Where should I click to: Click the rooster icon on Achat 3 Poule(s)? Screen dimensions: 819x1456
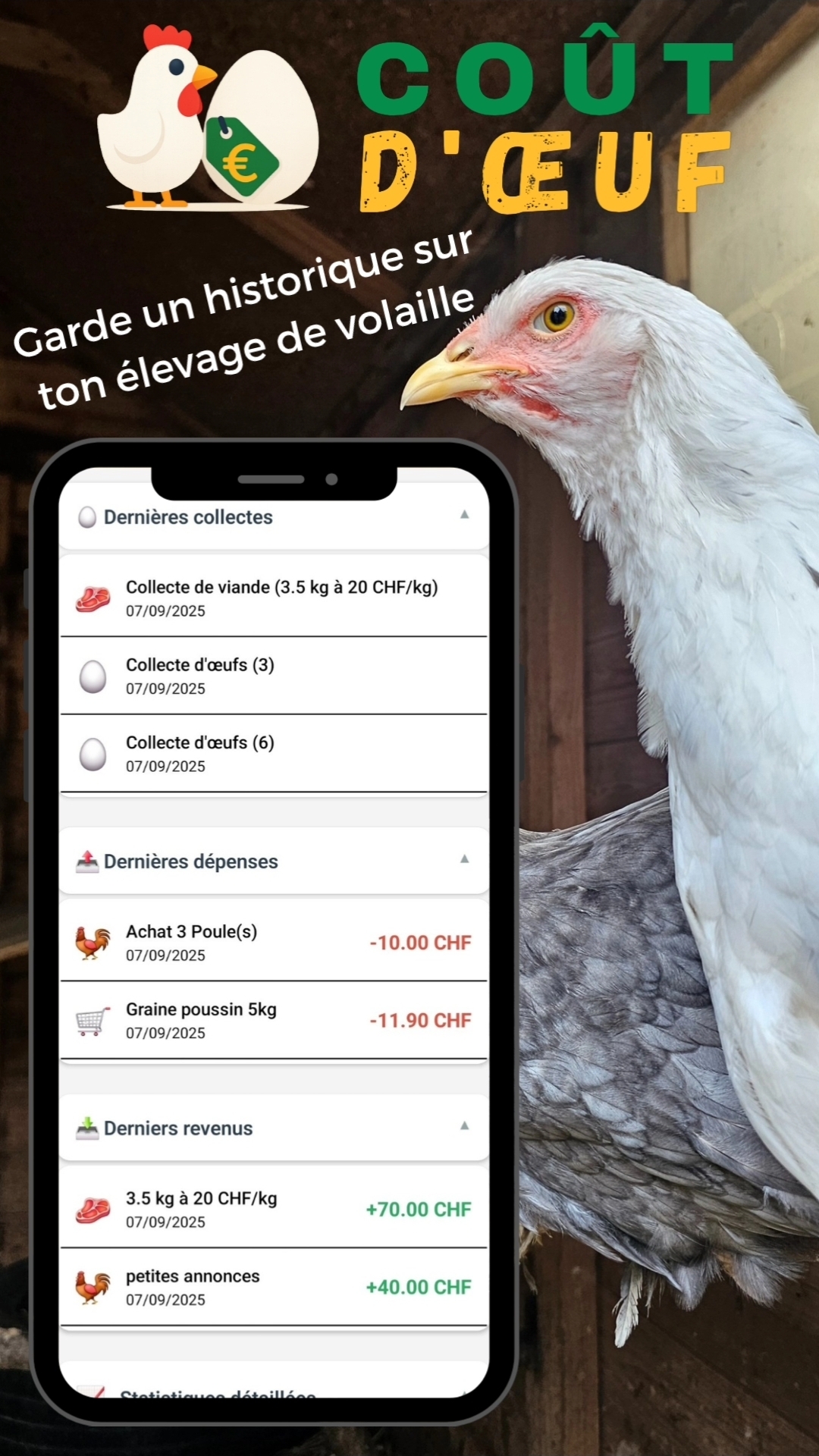click(94, 941)
